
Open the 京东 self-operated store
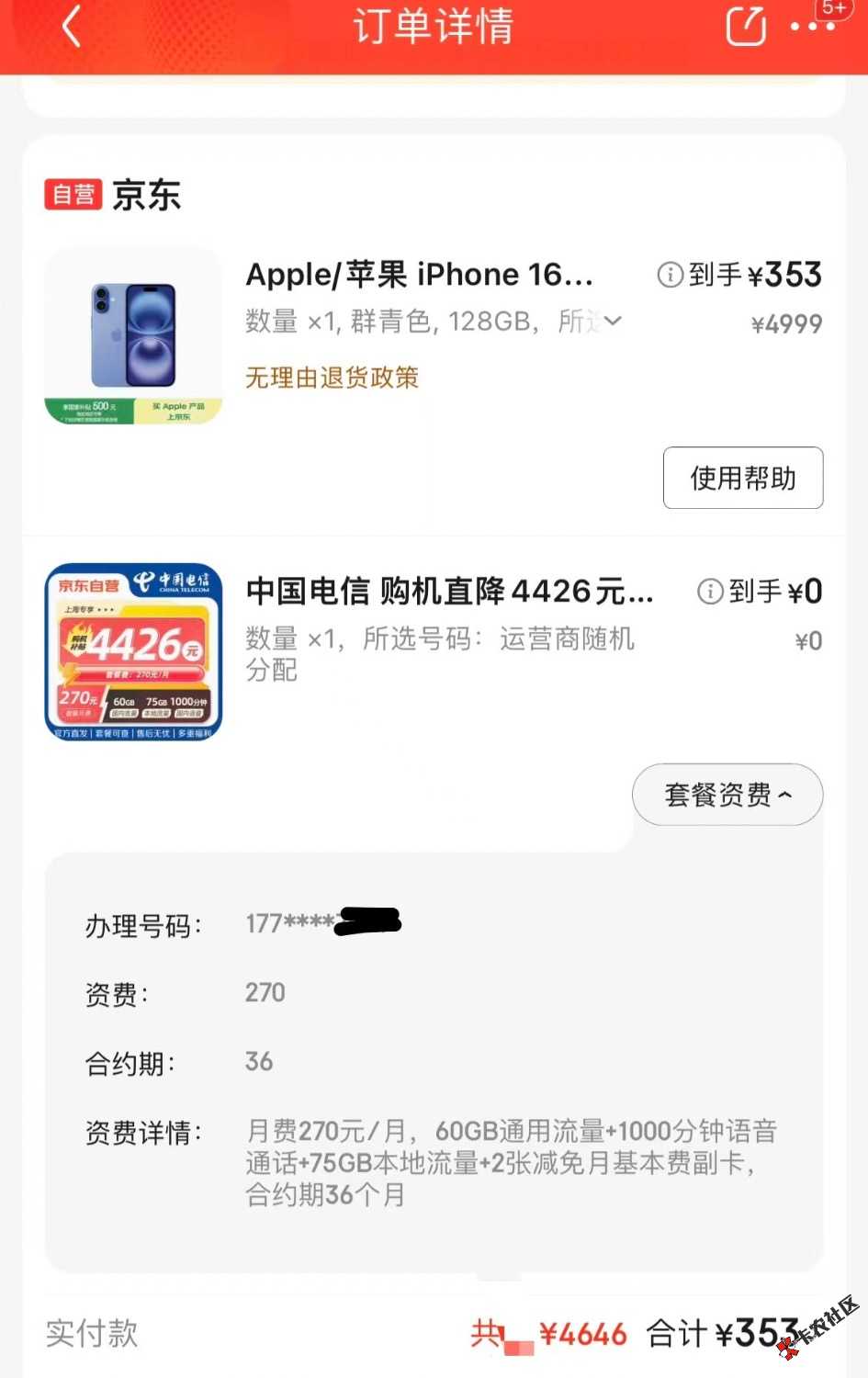coord(145,195)
